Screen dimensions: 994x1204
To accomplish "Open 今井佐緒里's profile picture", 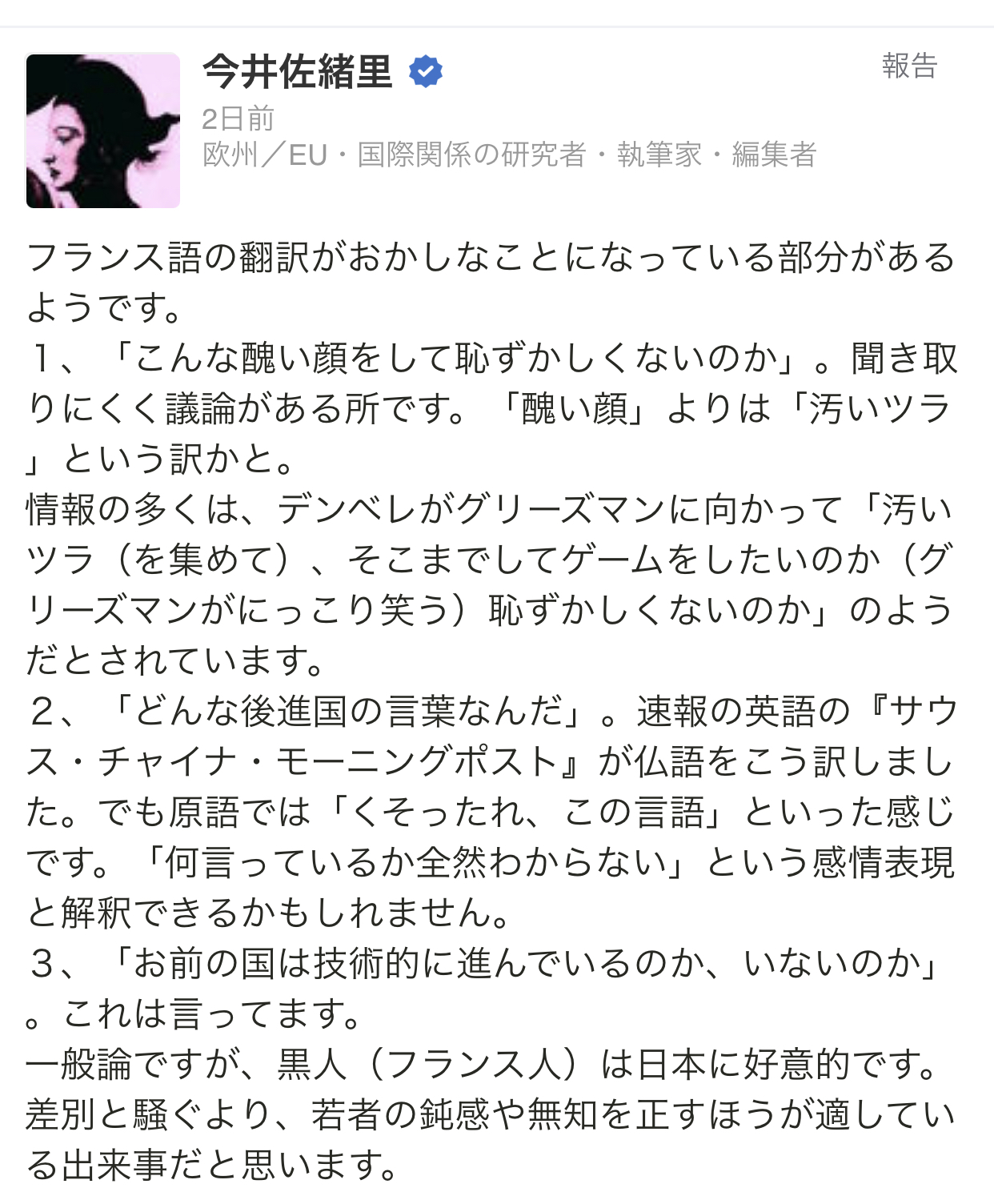I will click(103, 130).
